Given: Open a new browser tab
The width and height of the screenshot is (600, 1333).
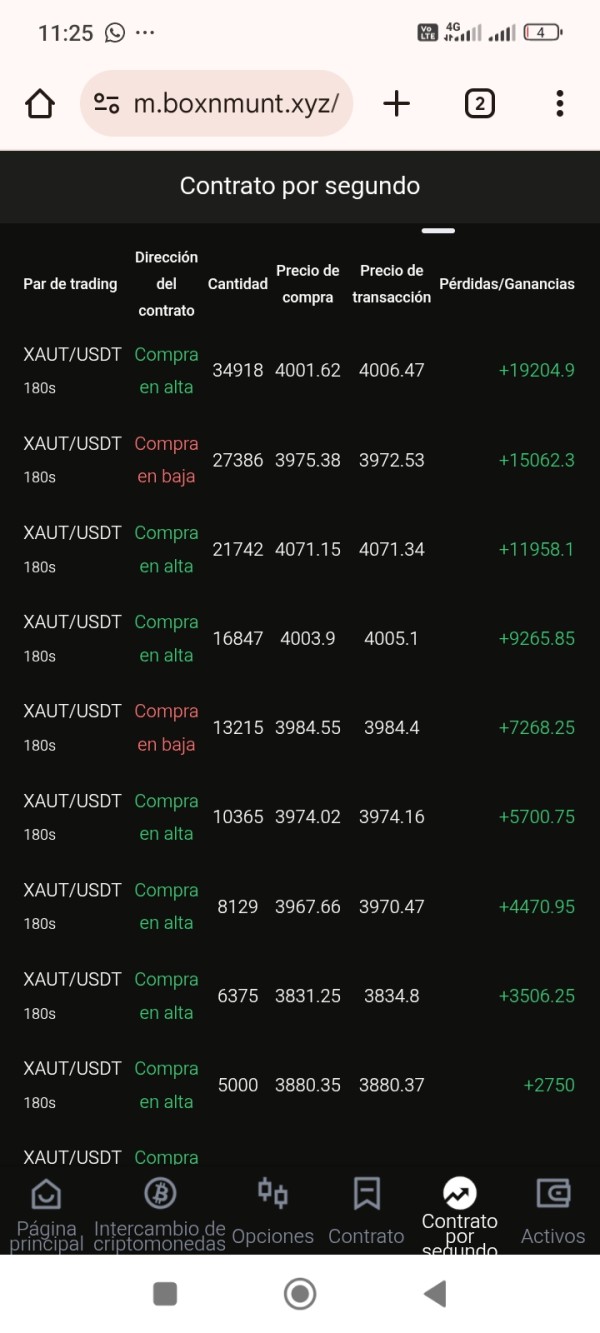Looking at the screenshot, I should tap(397, 104).
